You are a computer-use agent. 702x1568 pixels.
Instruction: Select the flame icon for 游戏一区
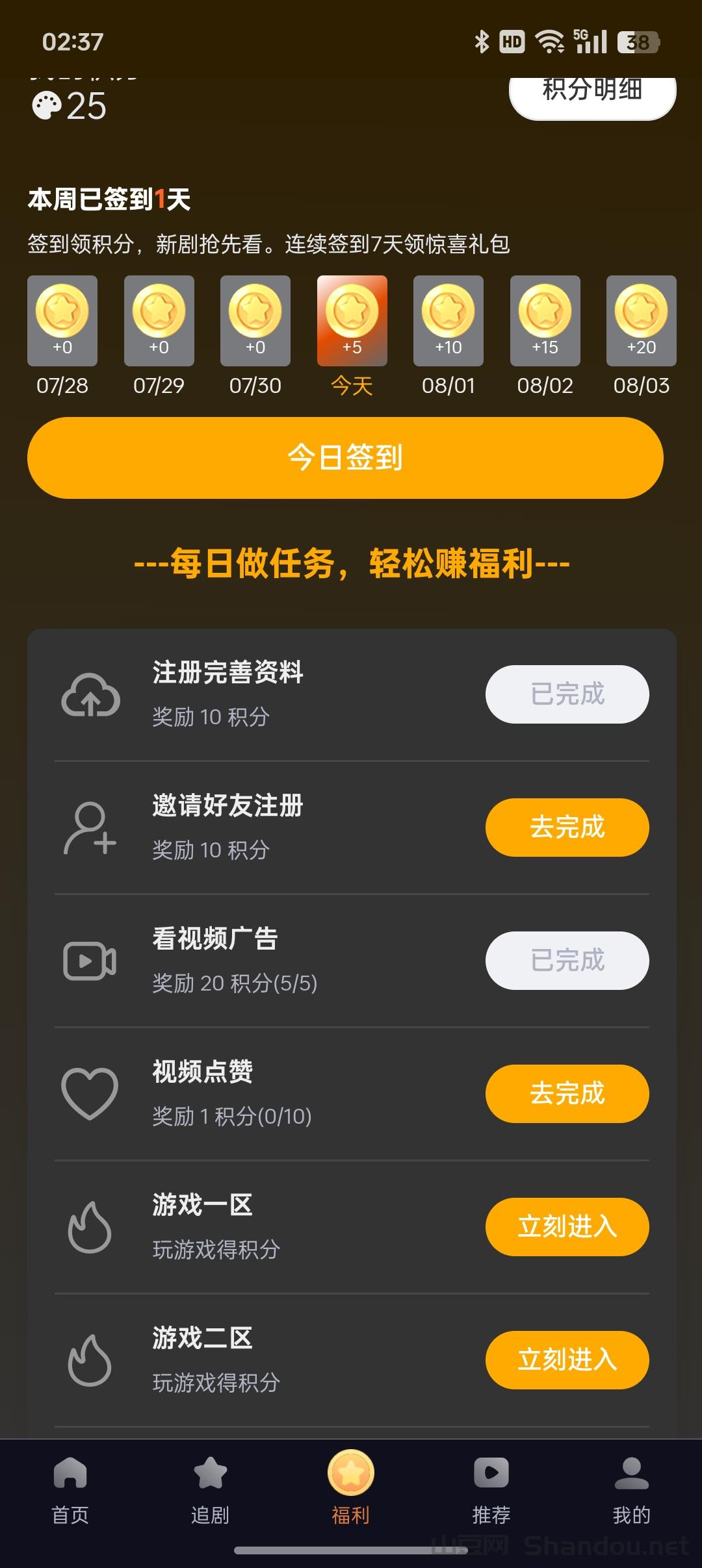92,1227
